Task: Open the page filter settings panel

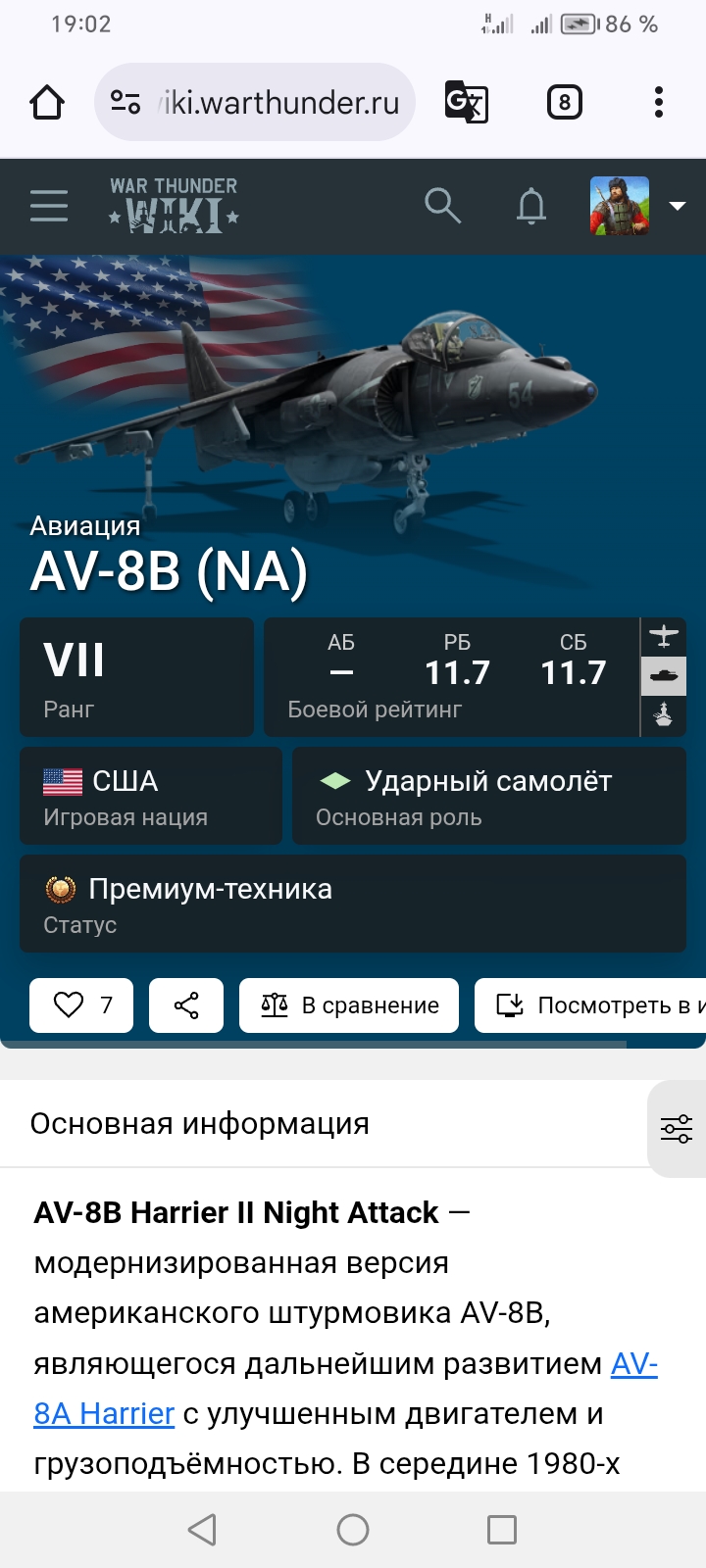Action: tap(677, 1129)
